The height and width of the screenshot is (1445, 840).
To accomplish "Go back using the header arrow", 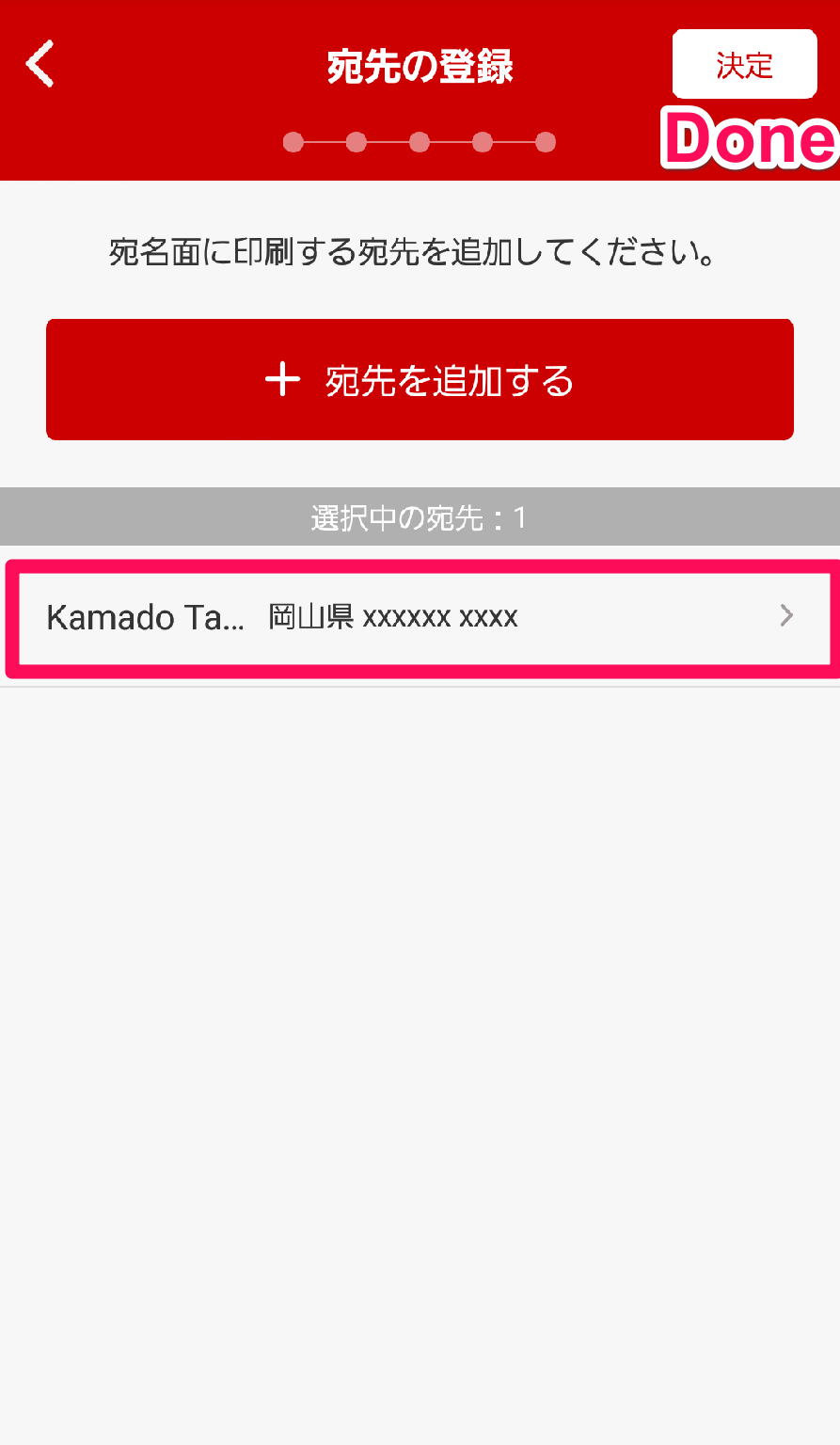I will click(40, 64).
